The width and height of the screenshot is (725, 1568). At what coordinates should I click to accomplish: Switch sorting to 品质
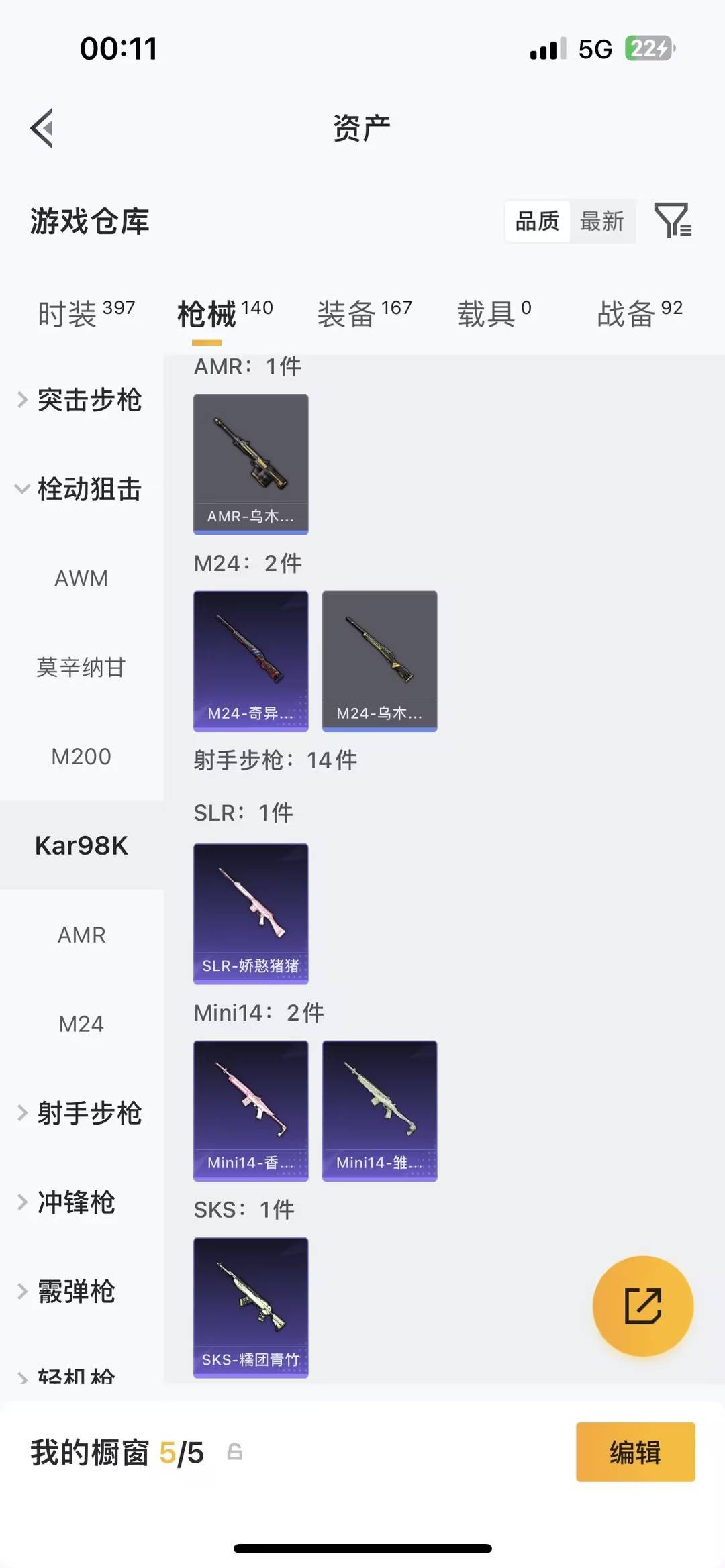[536, 221]
